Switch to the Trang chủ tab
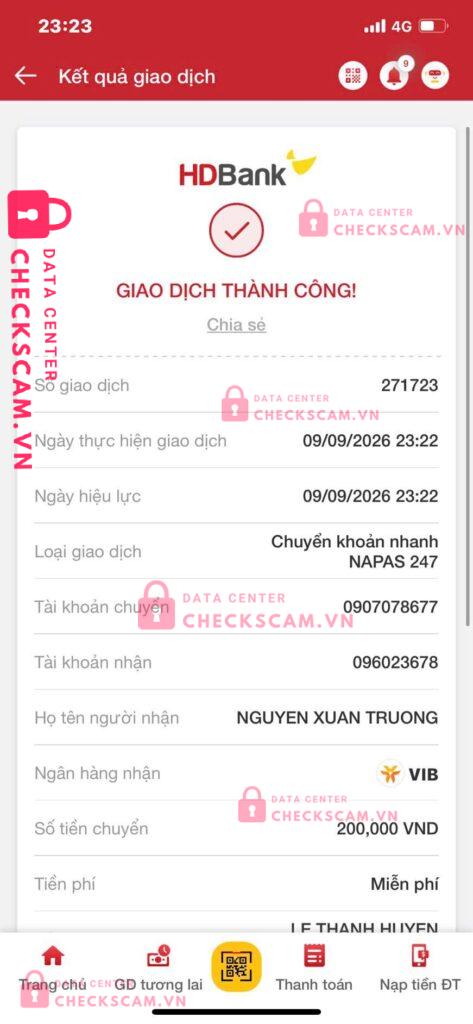 click(x=52, y=968)
